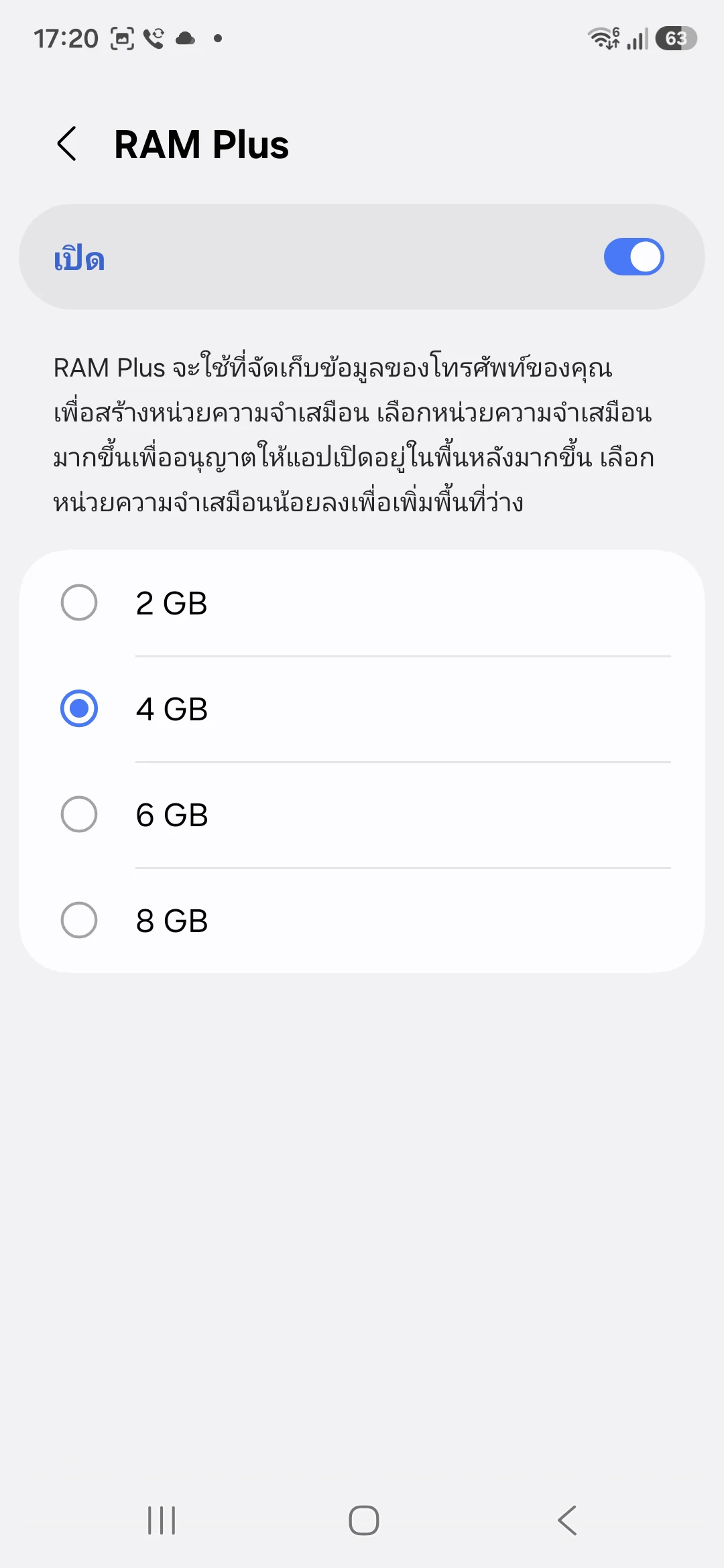Set RAM Plus to 8 GB
Viewport: 724px width, 1568px height.
coord(79,921)
